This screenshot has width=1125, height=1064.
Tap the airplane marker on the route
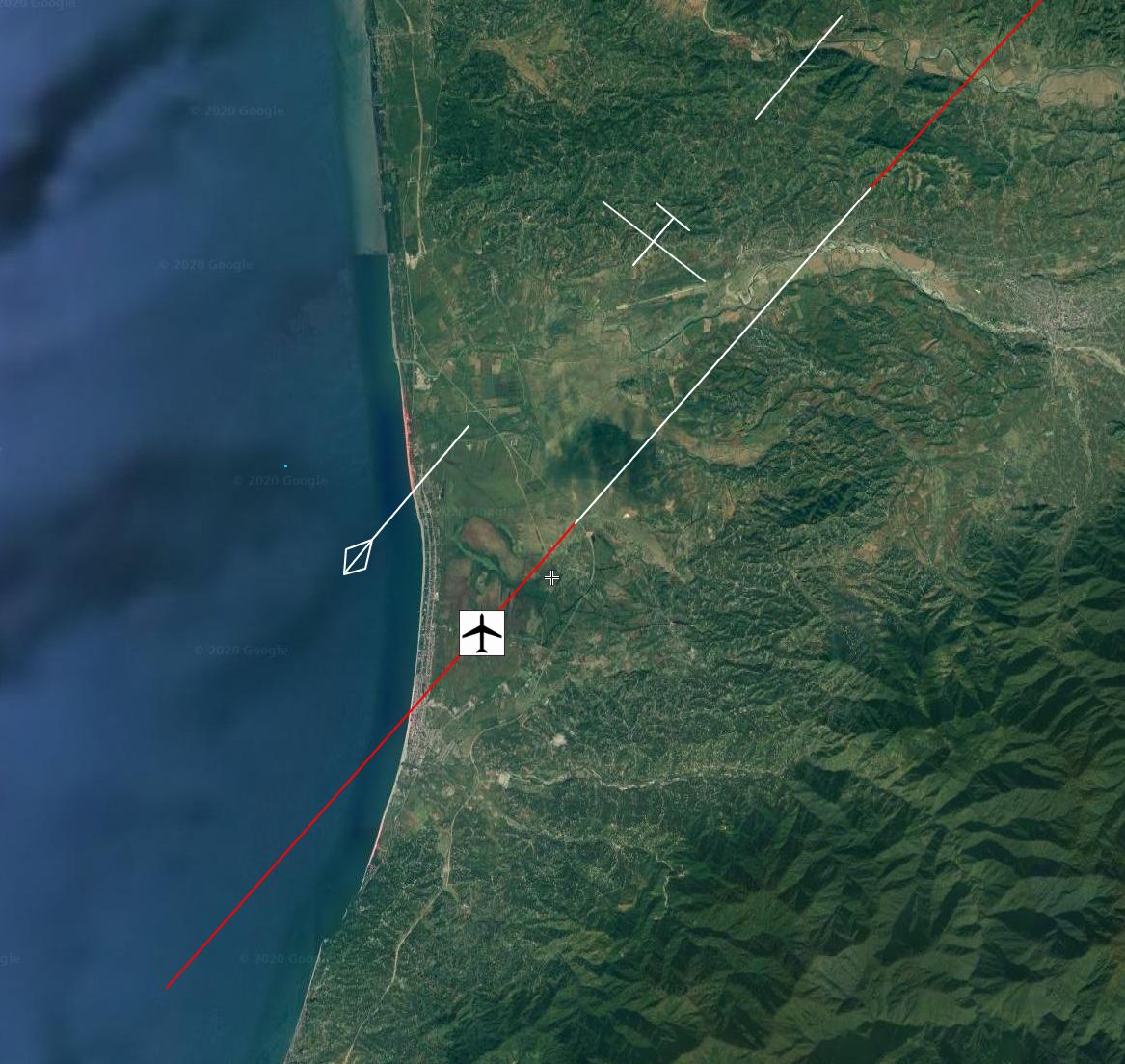(482, 633)
